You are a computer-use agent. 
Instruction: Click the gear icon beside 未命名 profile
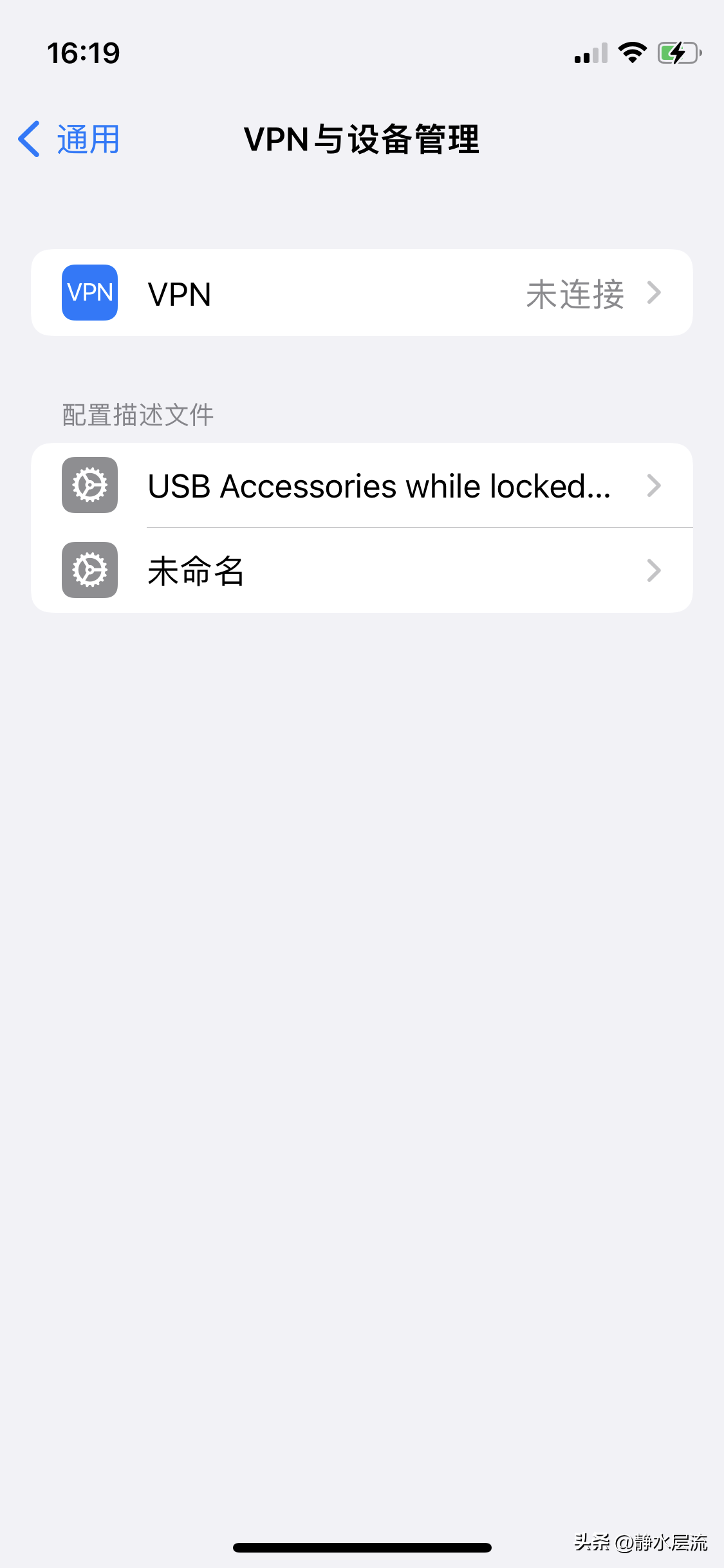tap(89, 570)
